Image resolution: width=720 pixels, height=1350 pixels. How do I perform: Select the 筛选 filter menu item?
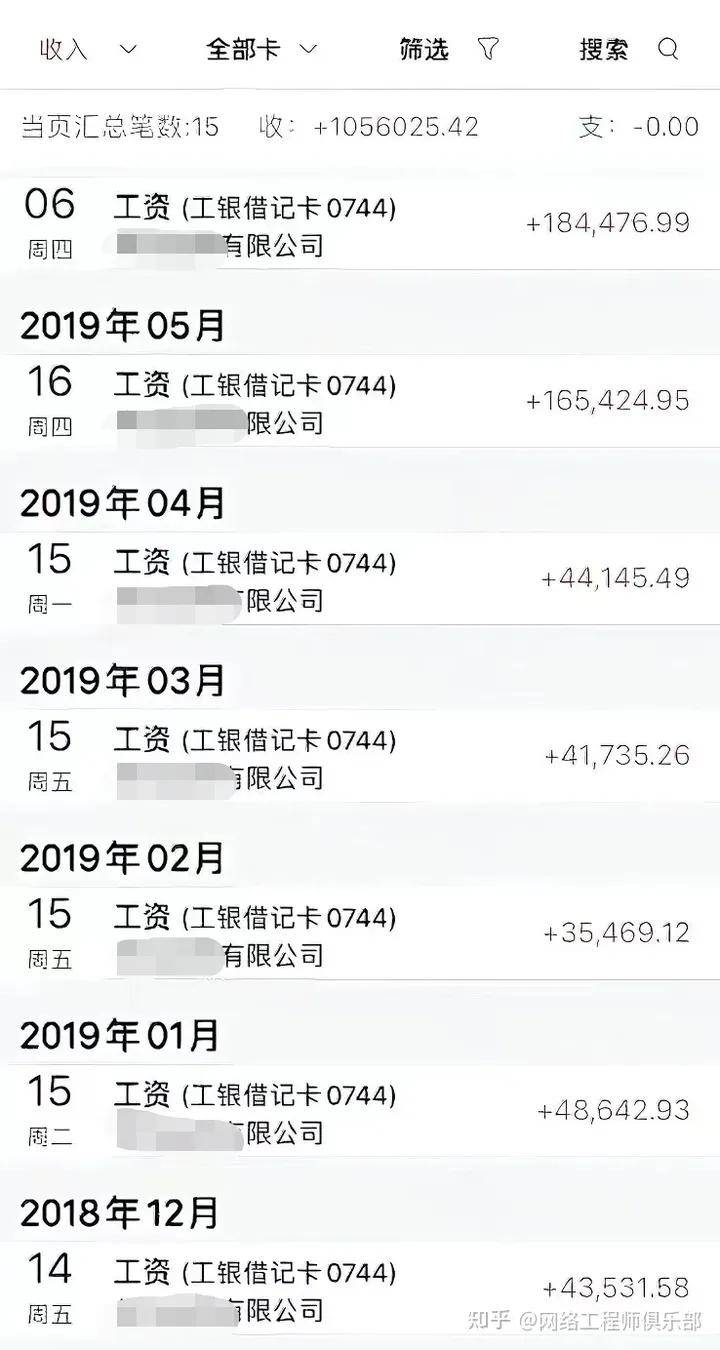click(426, 48)
